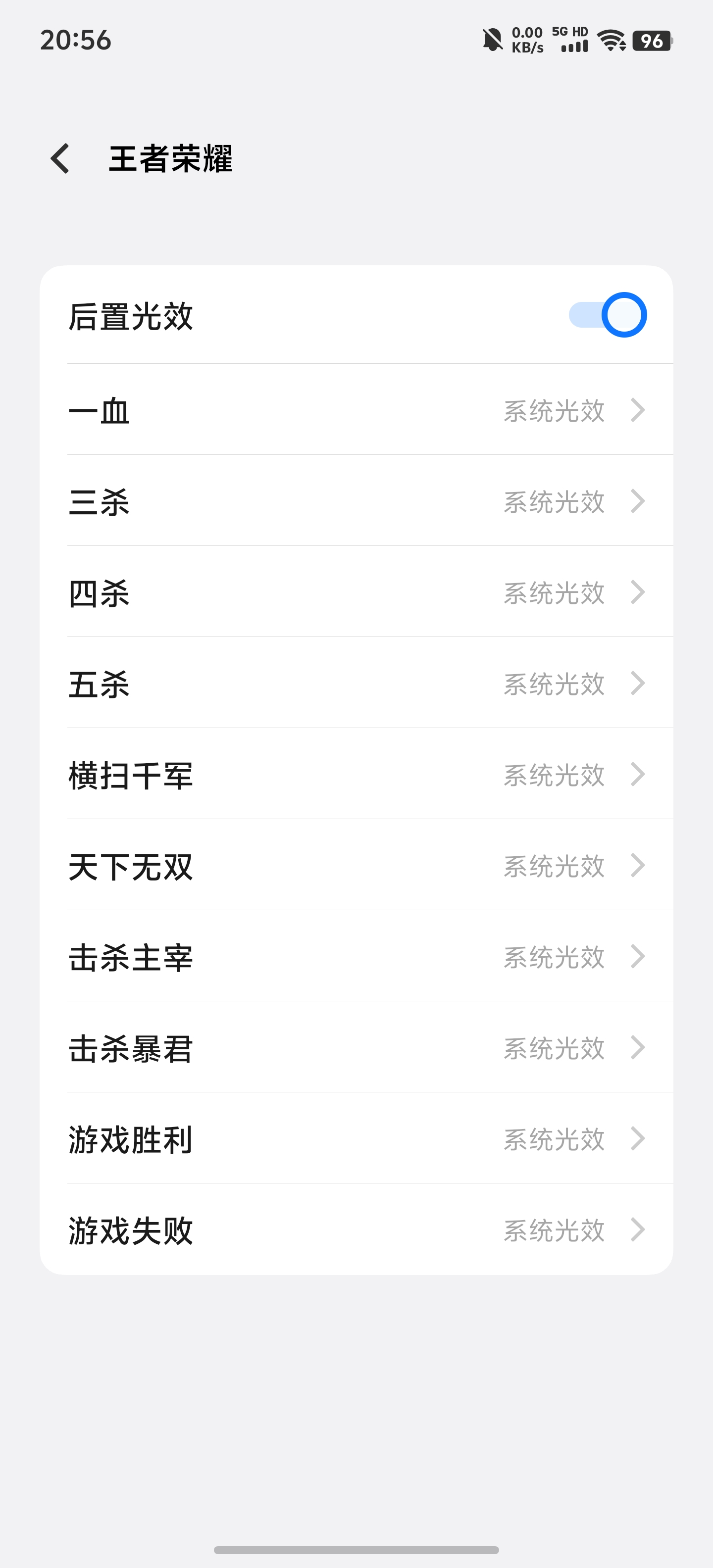Open the 横扫千军 setting
Screen dimensions: 713x1568
(x=356, y=774)
